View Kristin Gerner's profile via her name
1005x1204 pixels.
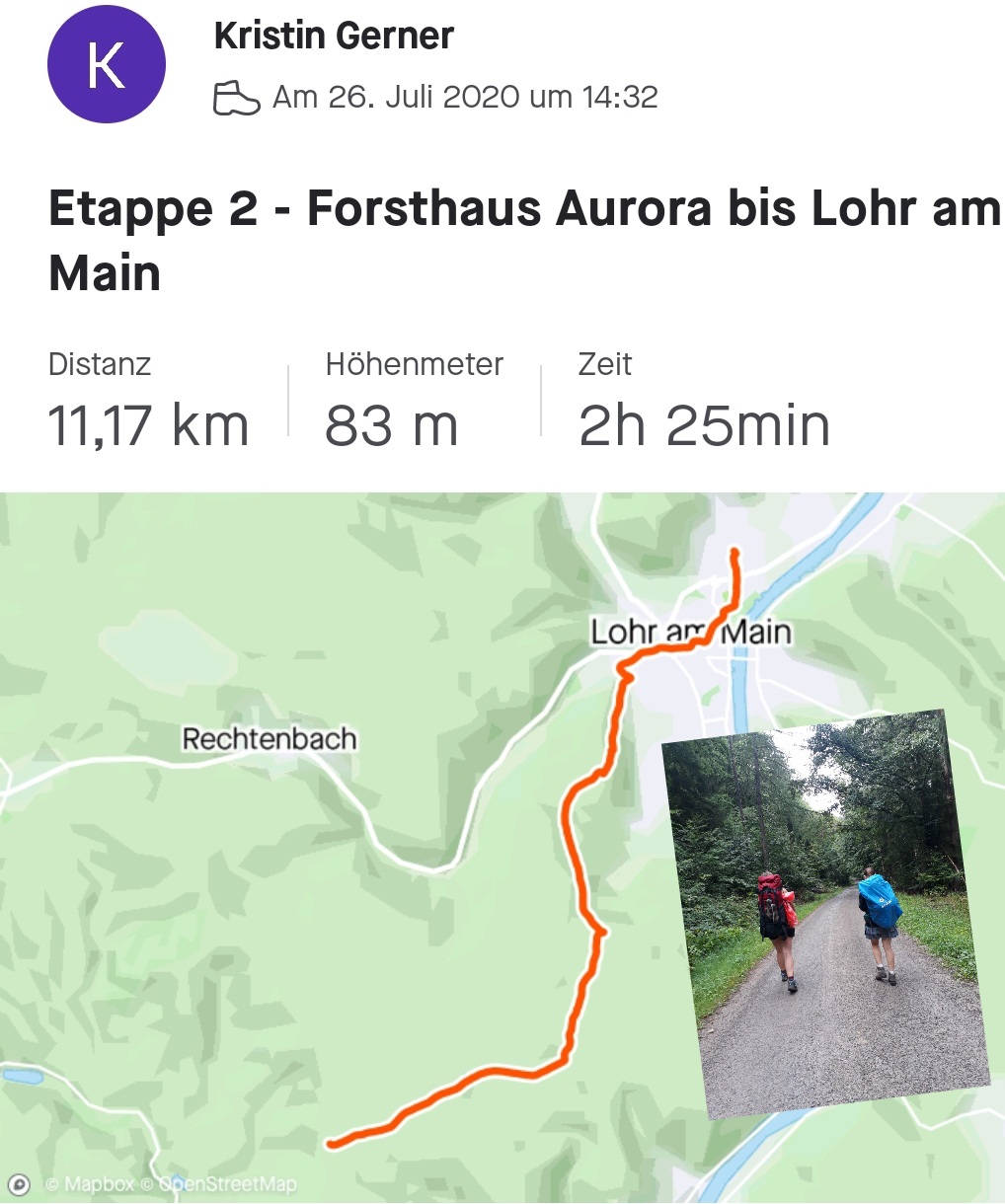pos(334,38)
